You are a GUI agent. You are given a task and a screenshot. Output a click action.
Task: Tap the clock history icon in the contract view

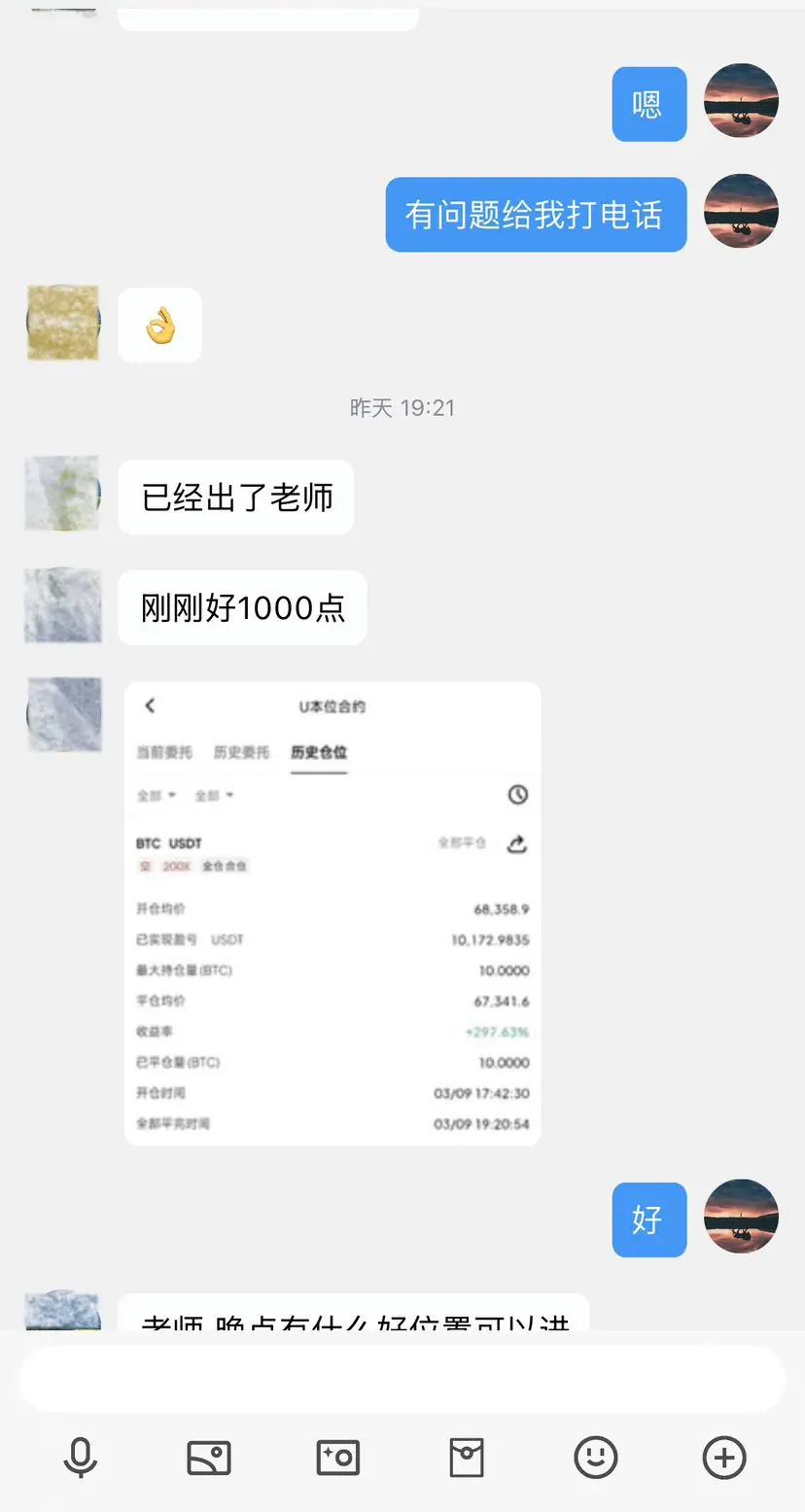(x=518, y=794)
